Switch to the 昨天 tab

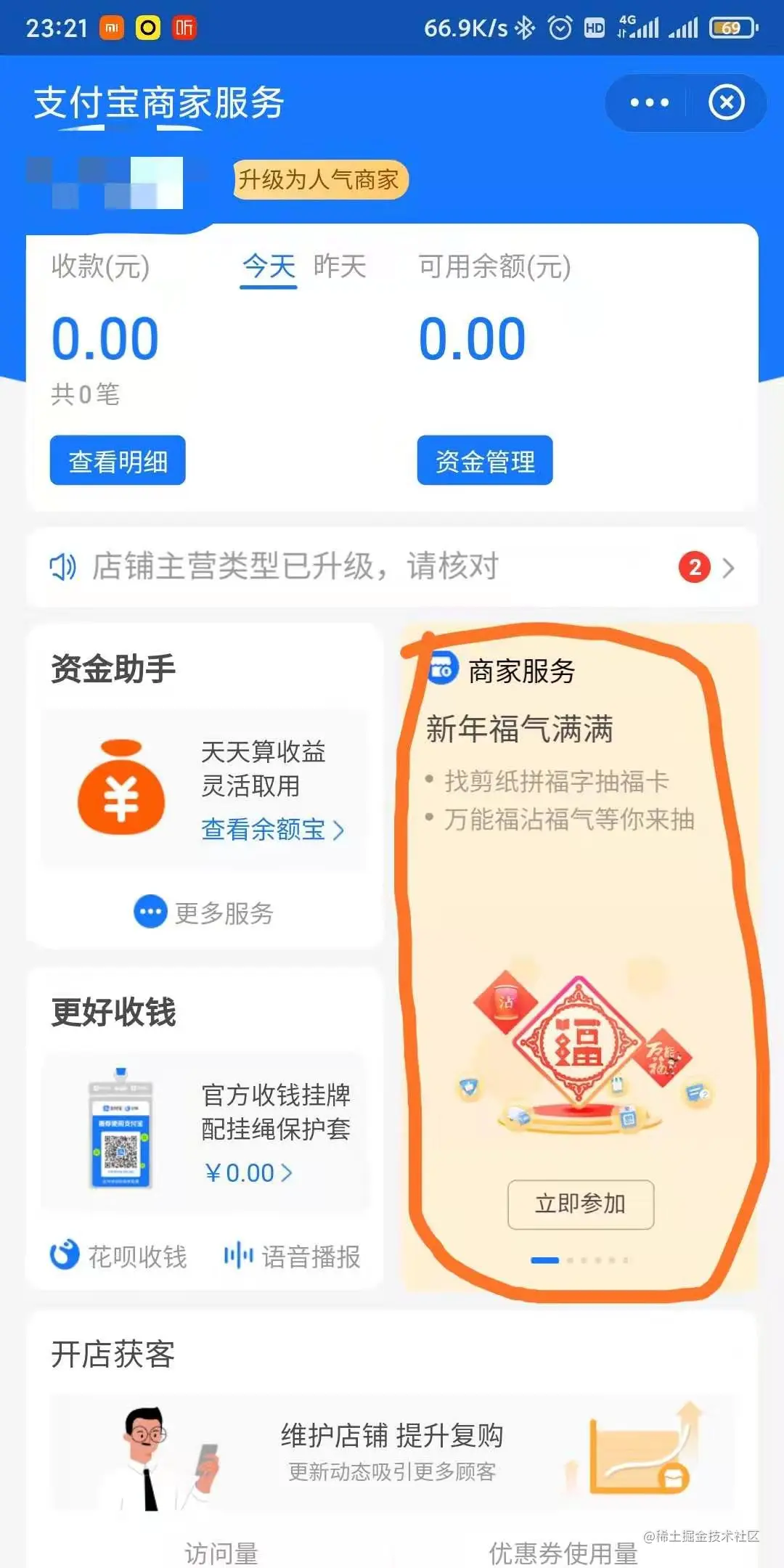pyautogui.click(x=339, y=266)
